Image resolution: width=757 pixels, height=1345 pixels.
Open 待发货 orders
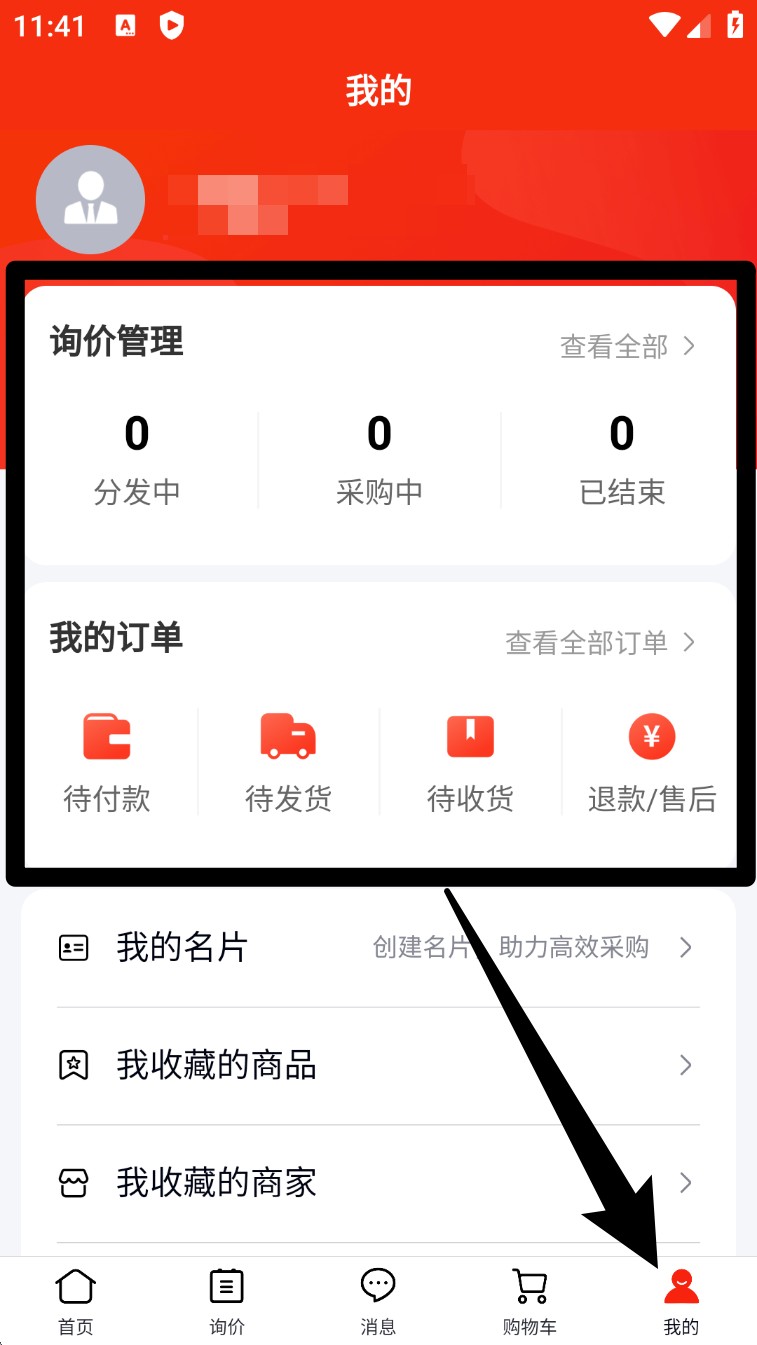(x=288, y=762)
